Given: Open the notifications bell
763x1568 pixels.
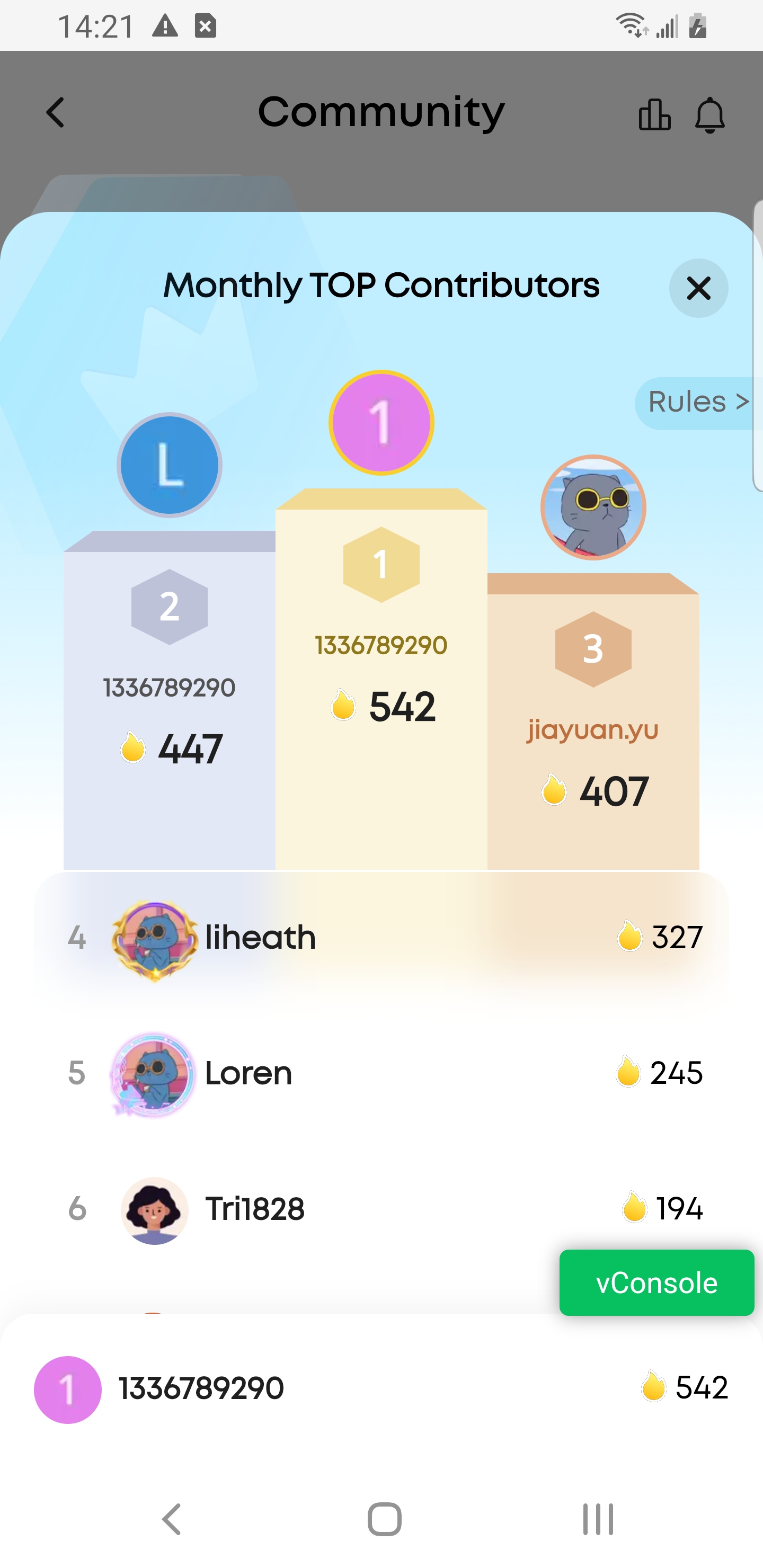Looking at the screenshot, I should click(x=709, y=114).
